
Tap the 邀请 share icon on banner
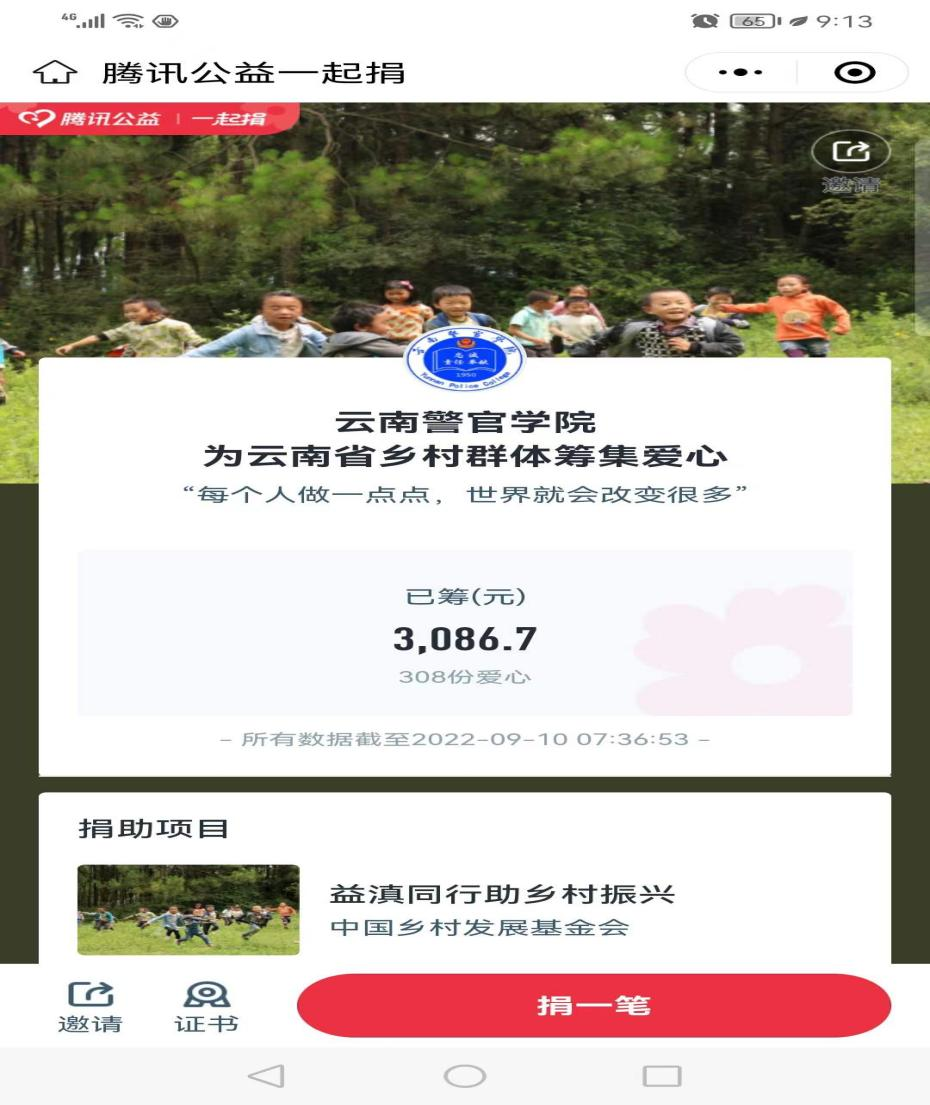pos(849,153)
